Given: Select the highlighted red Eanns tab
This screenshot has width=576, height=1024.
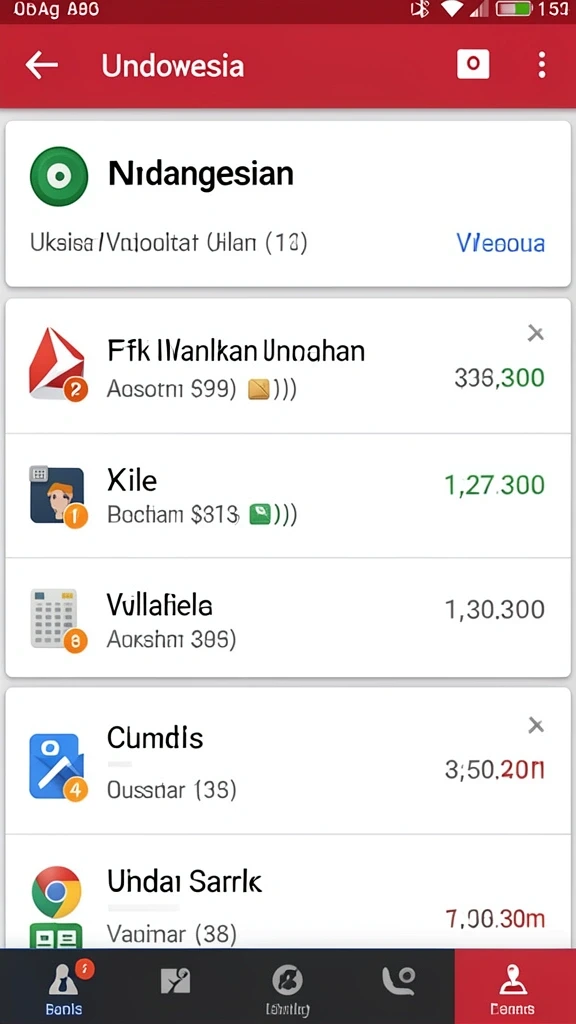Looking at the screenshot, I should [x=515, y=986].
